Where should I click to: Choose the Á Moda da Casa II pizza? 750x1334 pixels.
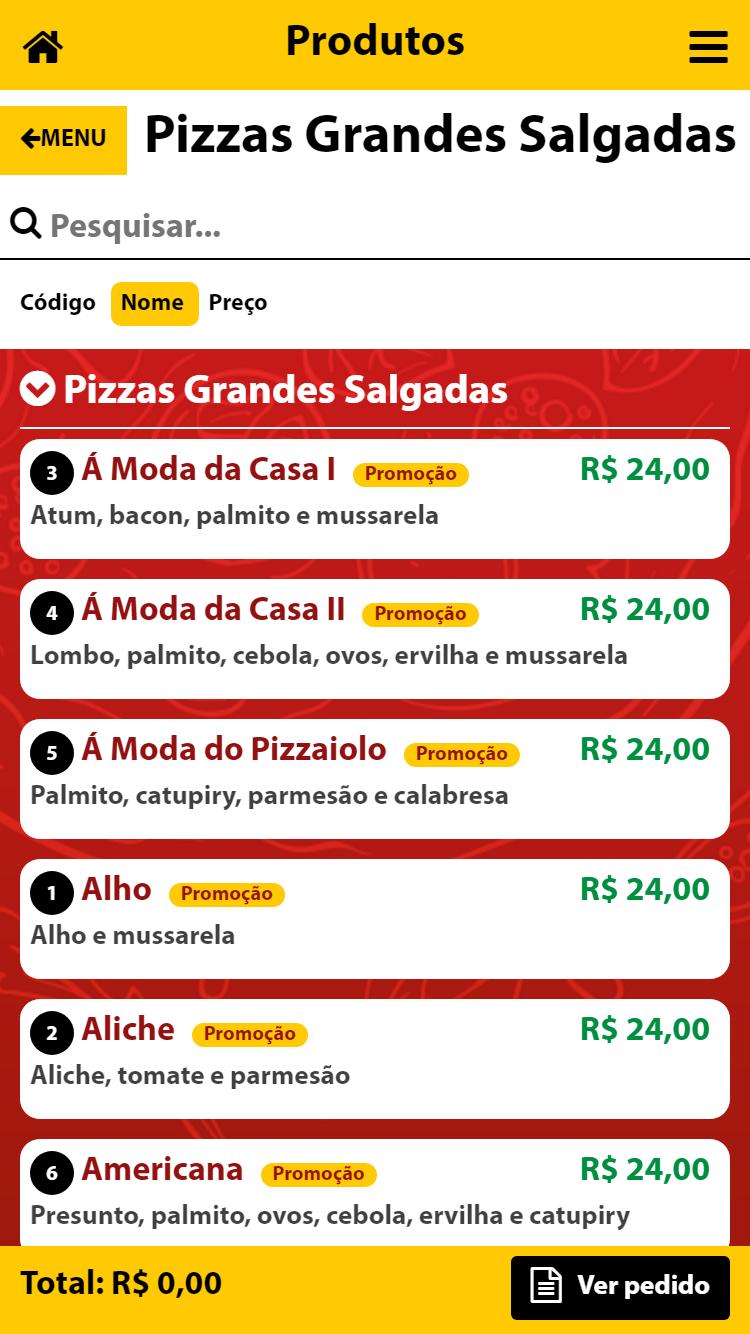[375, 638]
